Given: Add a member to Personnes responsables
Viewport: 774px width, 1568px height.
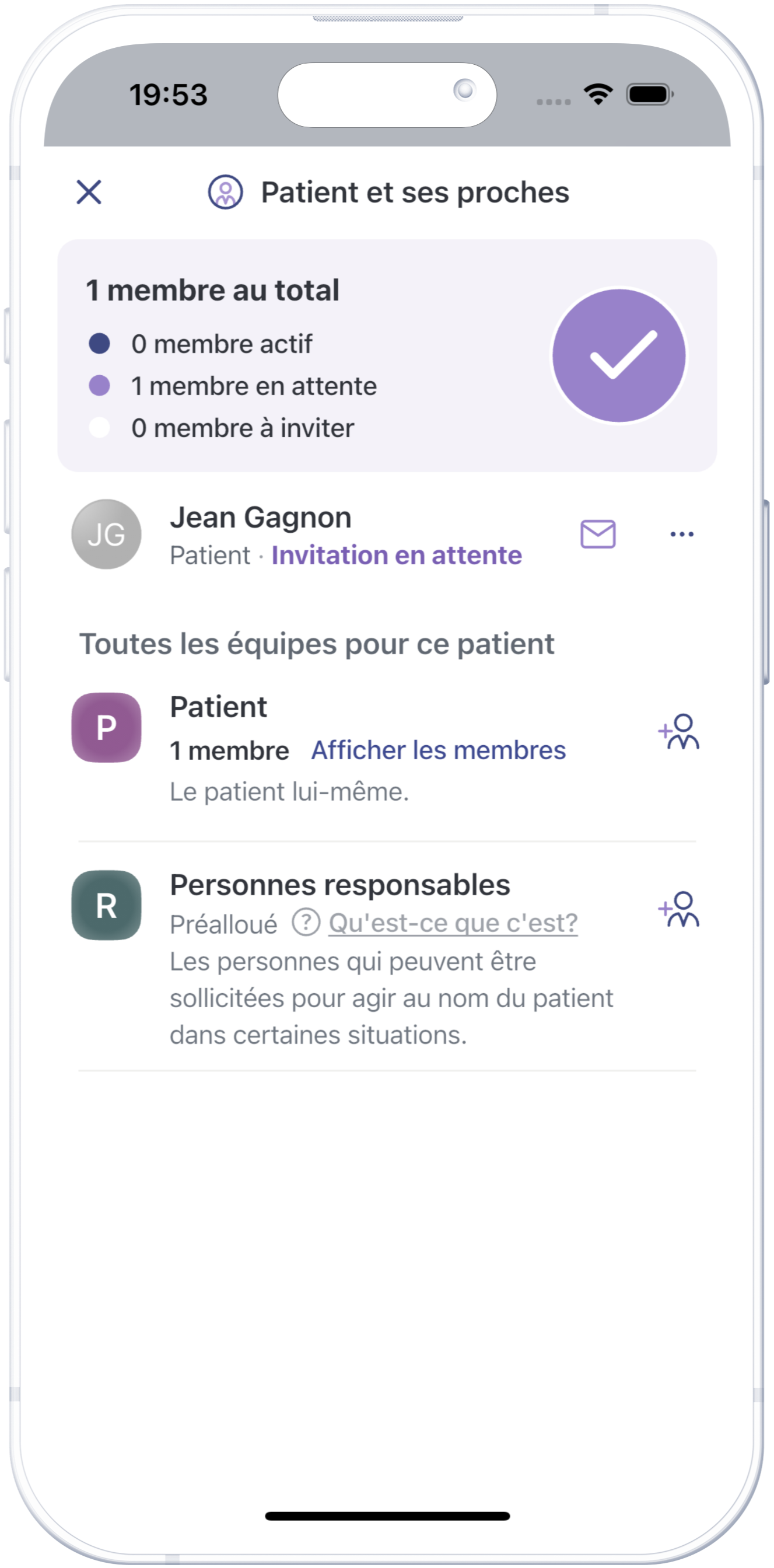Looking at the screenshot, I should pyautogui.click(x=679, y=909).
